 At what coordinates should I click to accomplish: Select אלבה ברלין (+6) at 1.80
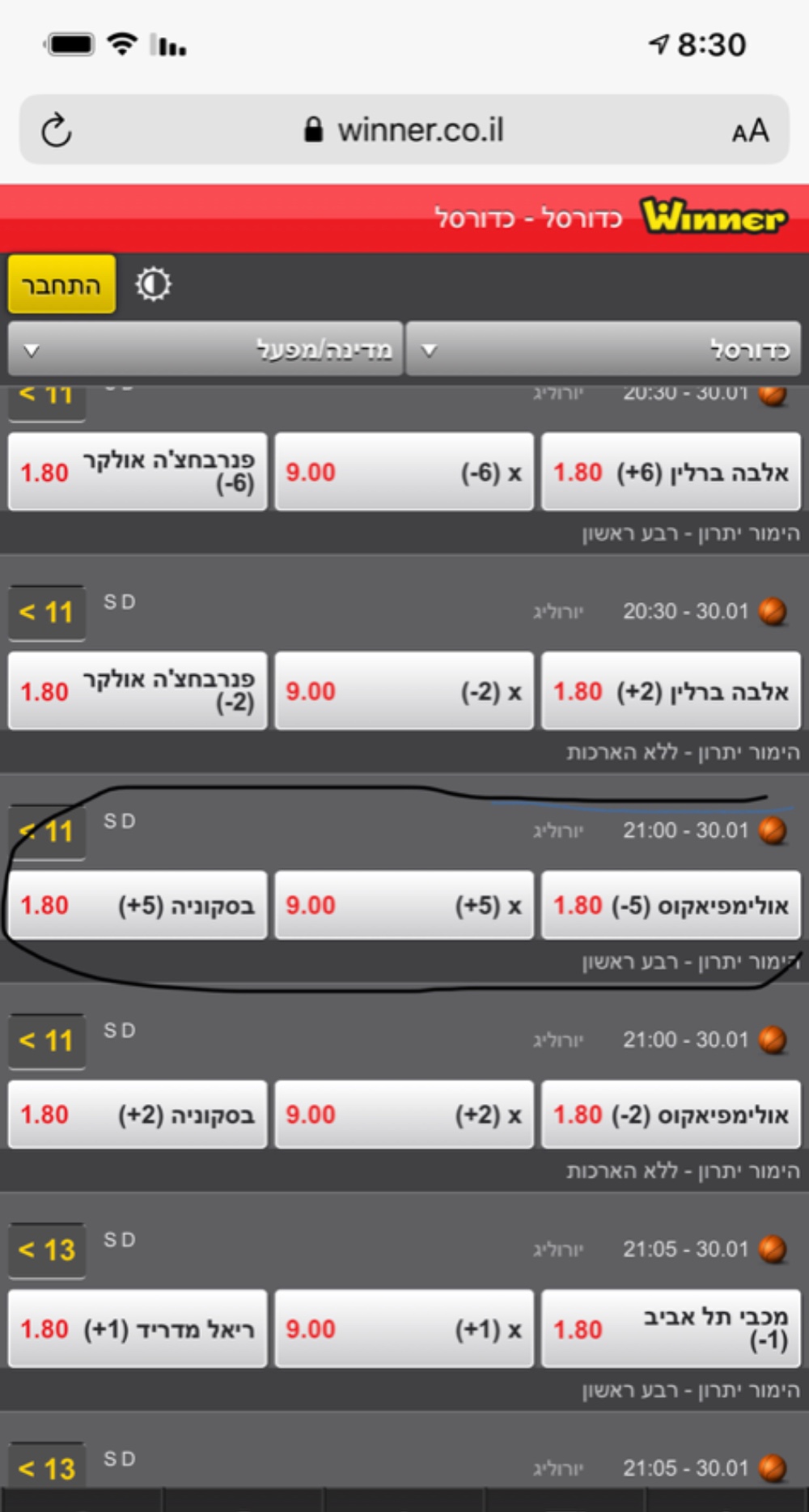pyautogui.click(x=671, y=472)
